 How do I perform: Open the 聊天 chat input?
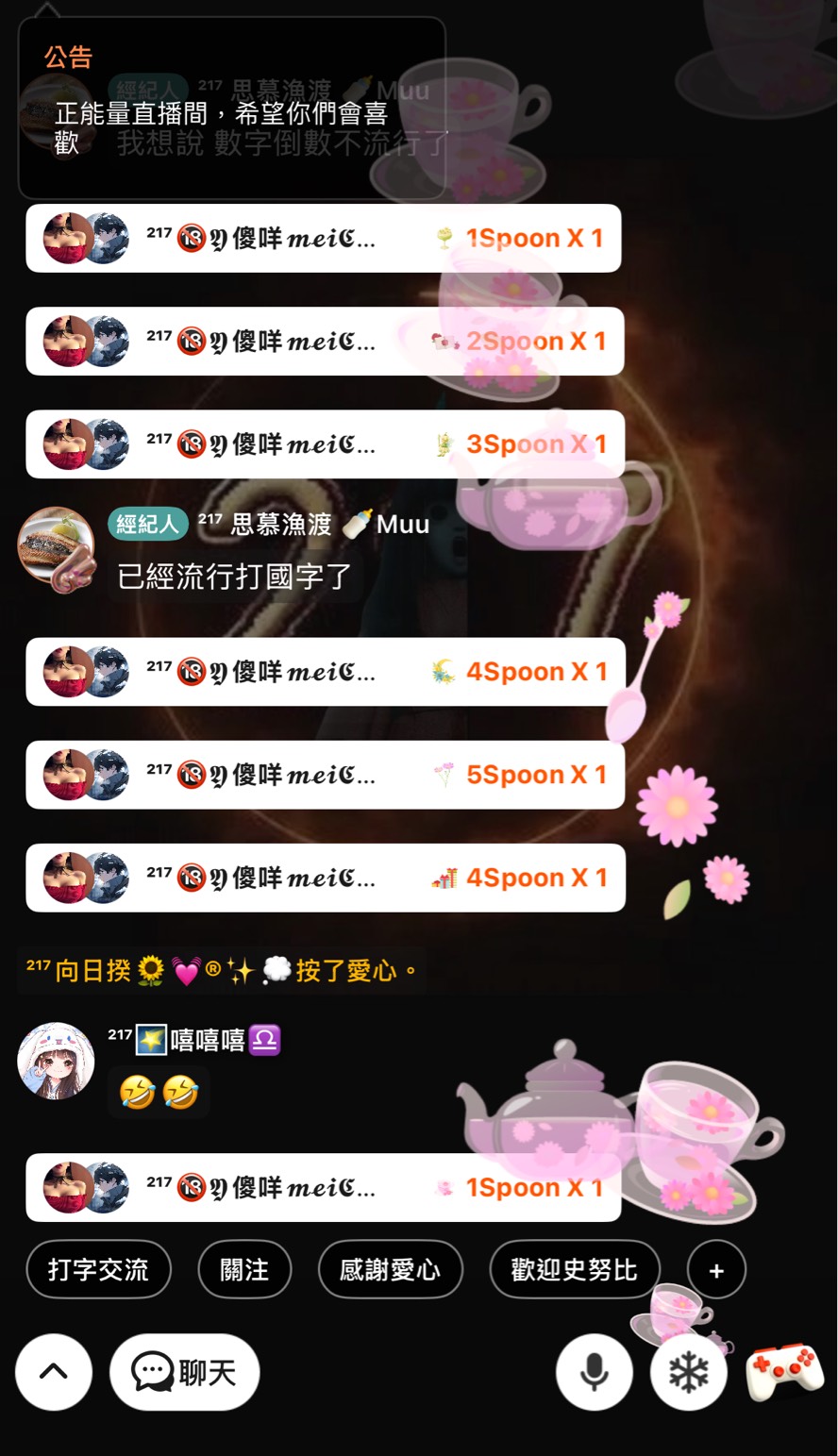point(184,1372)
